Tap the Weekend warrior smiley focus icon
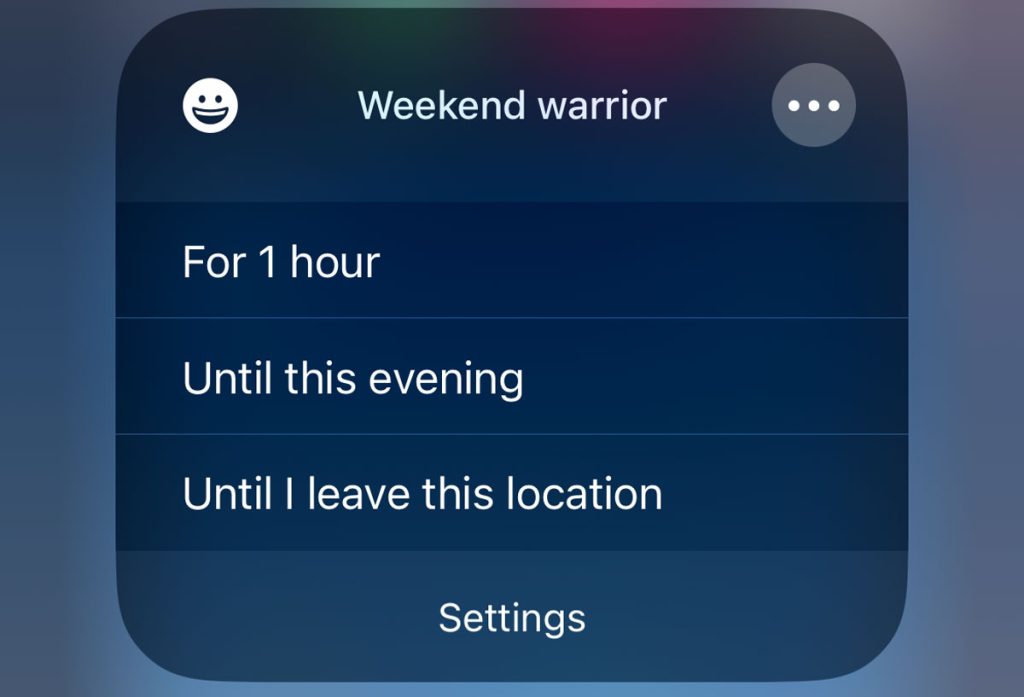Viewport: 1024px width, 697px height. 210,104
